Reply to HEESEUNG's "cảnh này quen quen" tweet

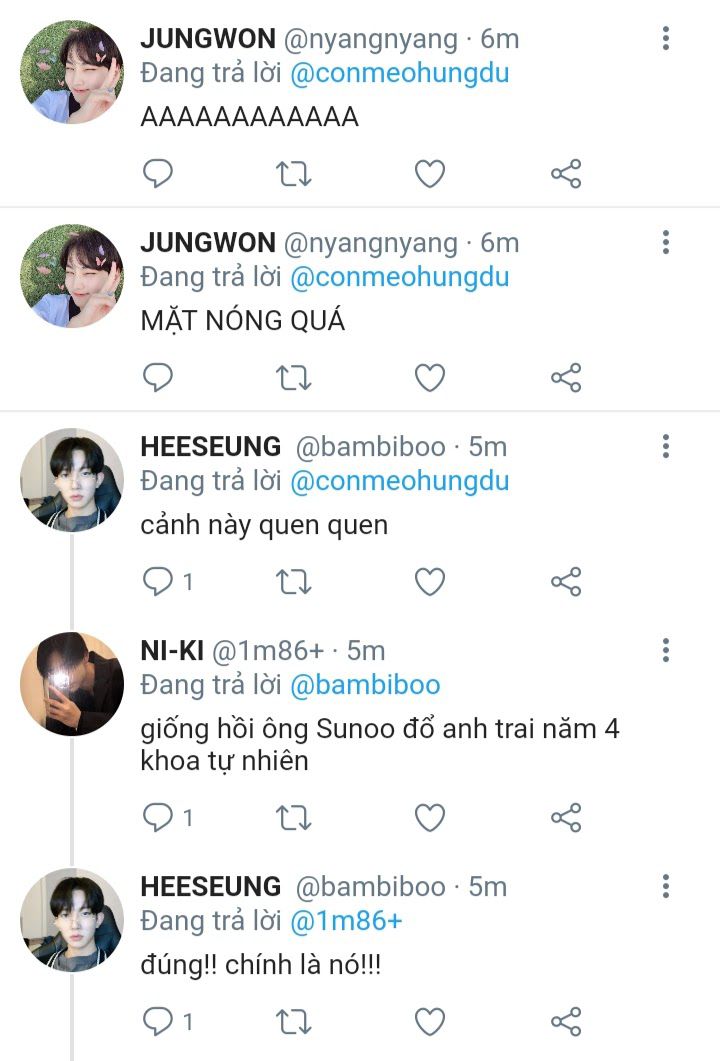click(158, 582)
